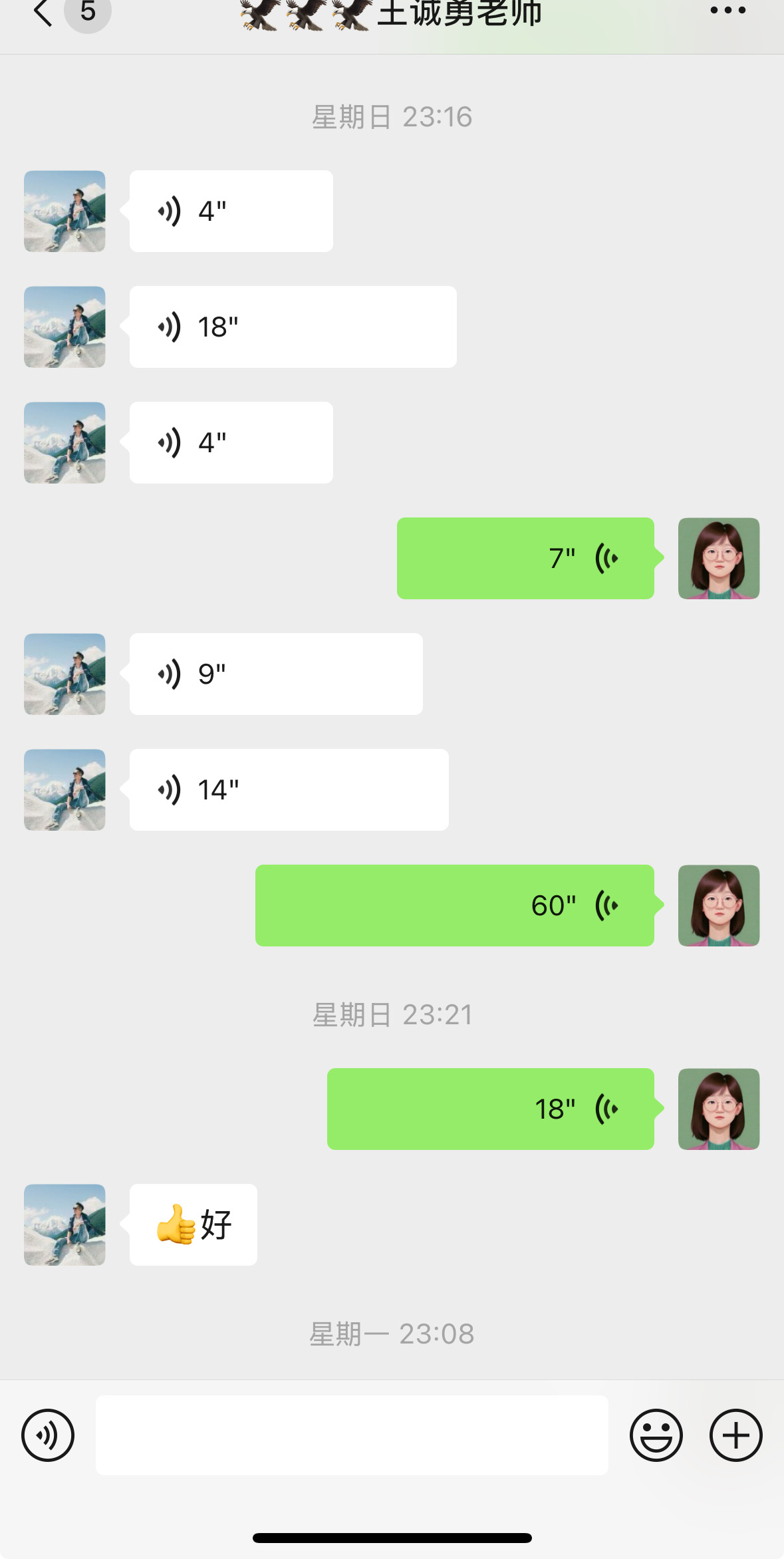Switch to voice input mode
The width and height of the screenshot is (784, 1559).
click(48, 1435)
